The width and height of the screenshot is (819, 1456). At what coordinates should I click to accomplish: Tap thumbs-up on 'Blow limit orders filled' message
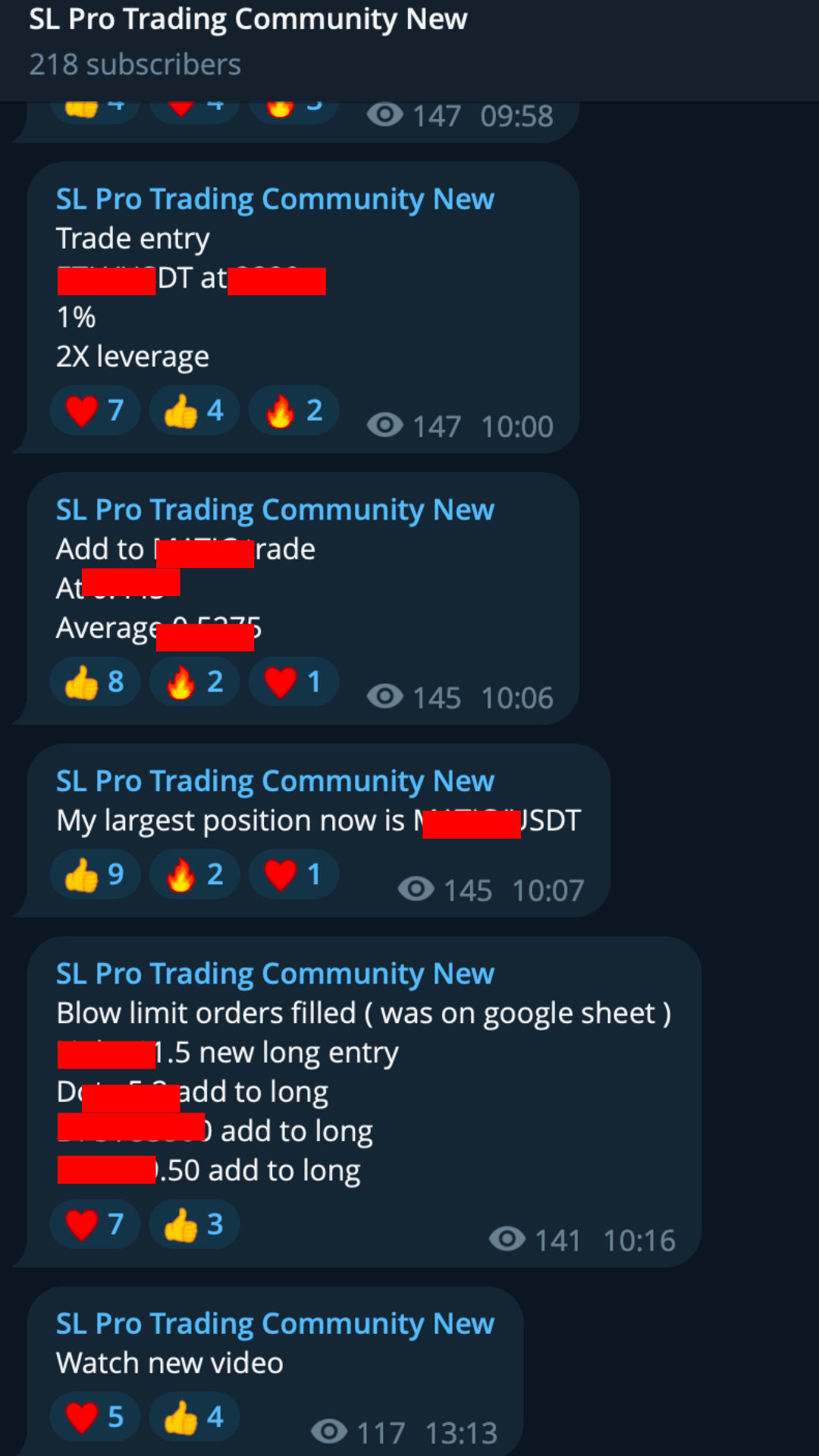[x=194, y=1224]
